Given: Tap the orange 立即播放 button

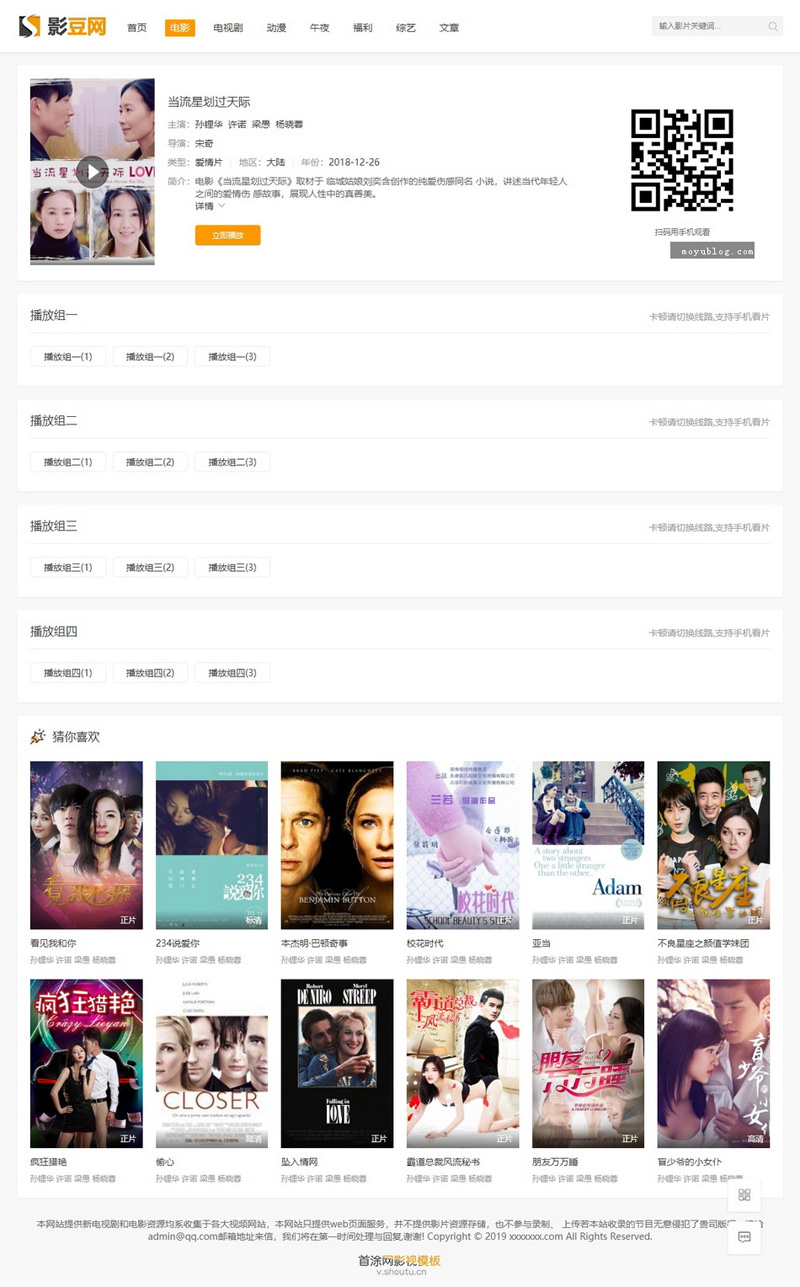Looking at the screenshot, I should pos(227,235).
